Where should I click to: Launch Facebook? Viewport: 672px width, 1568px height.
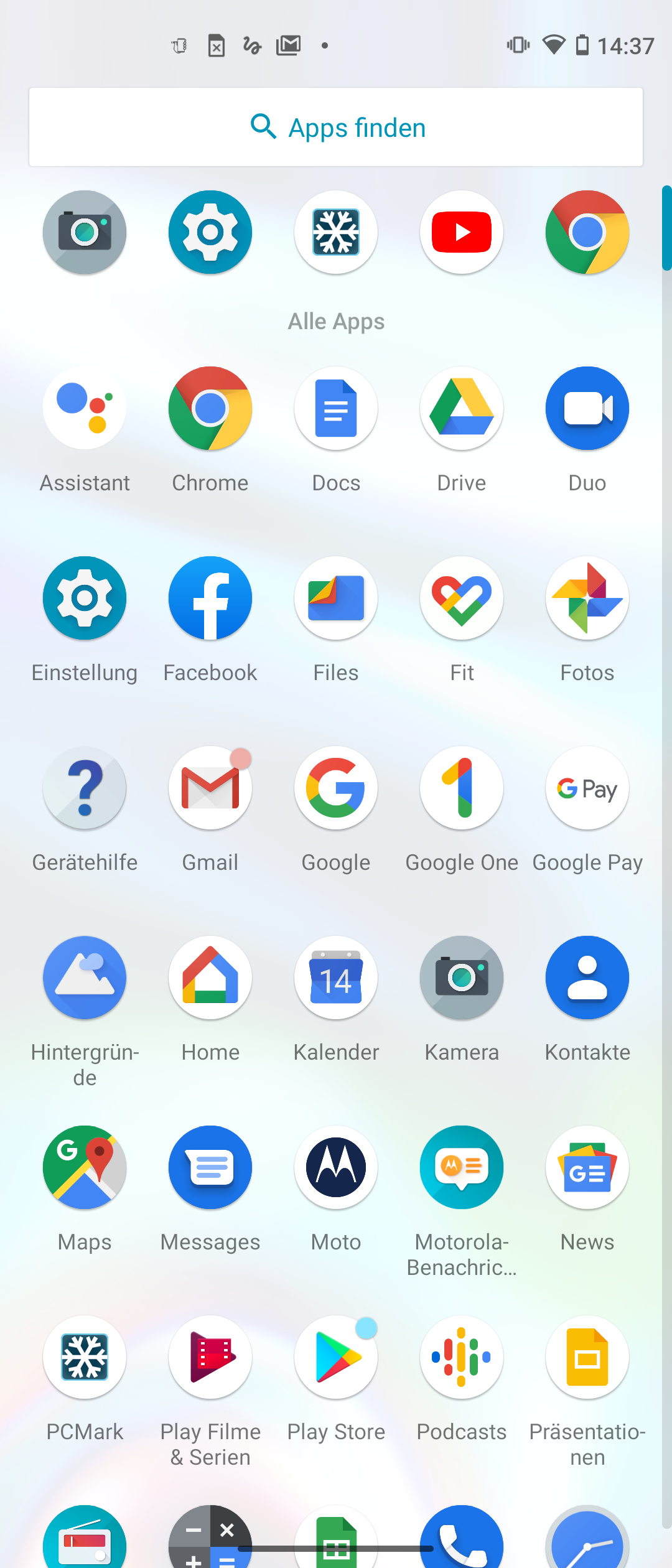point(210,598)
